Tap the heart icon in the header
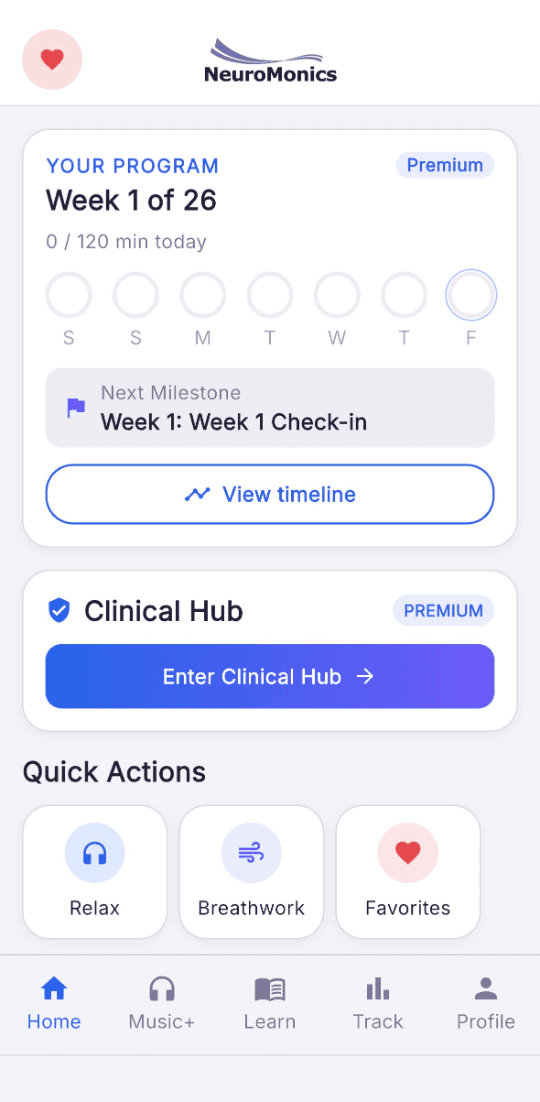 tap(52, 60)
